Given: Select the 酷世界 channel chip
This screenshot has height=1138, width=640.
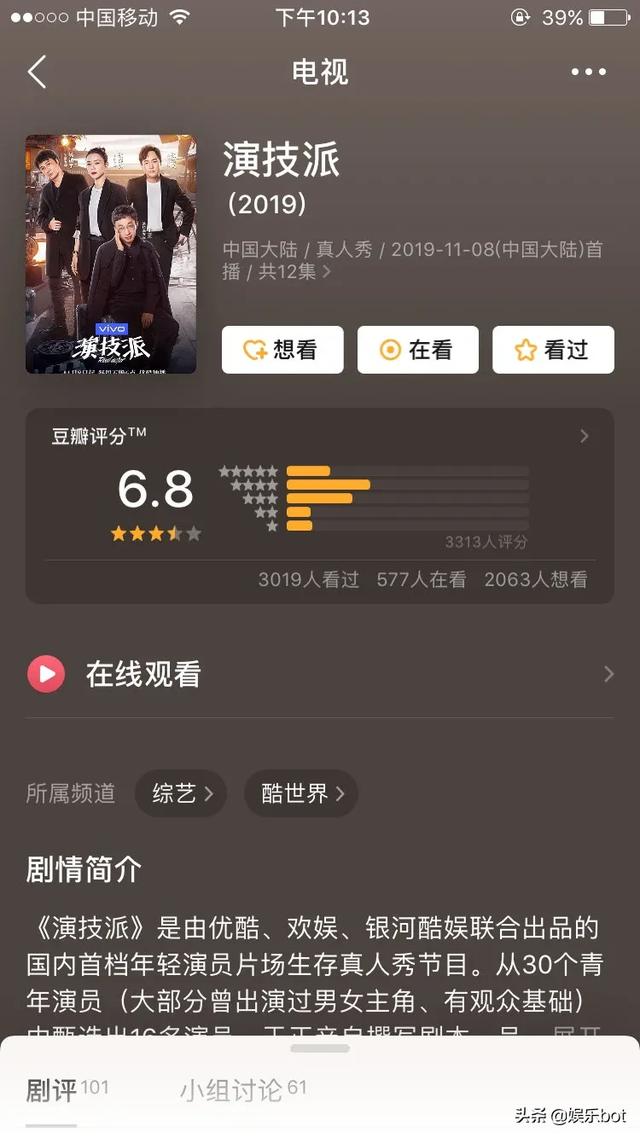Looking at the screenshot, I should (x=301, y=794).
